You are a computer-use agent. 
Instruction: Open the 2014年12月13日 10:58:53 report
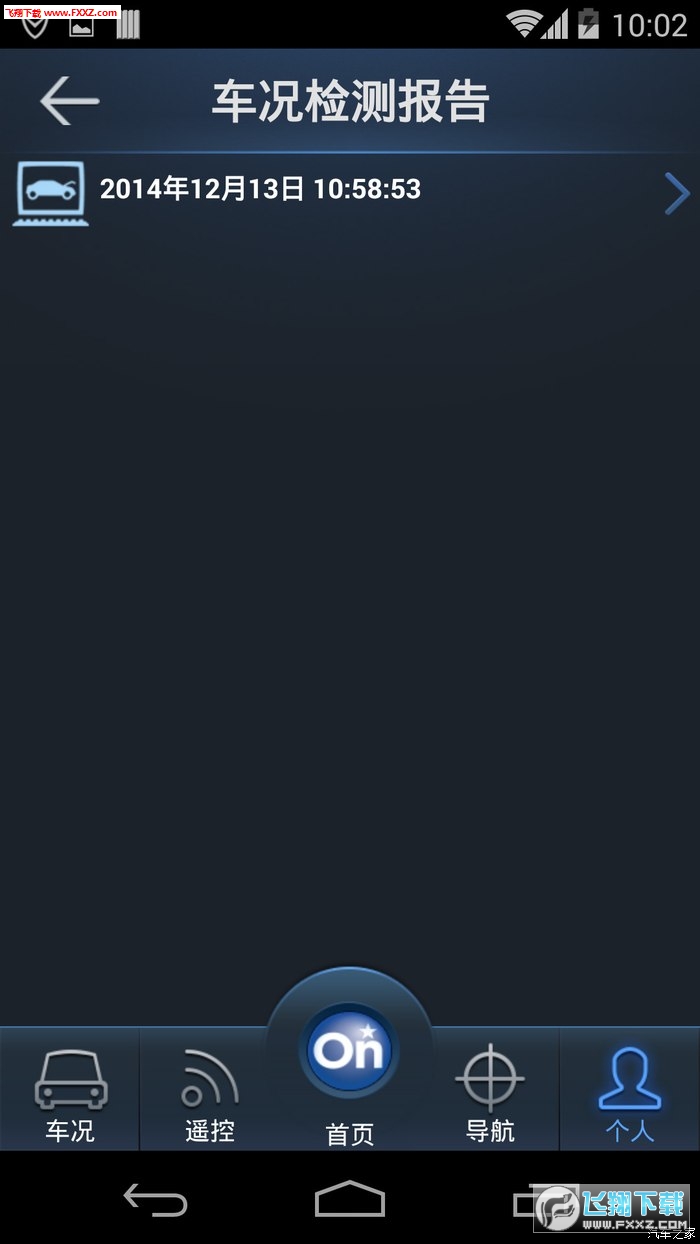350,190
